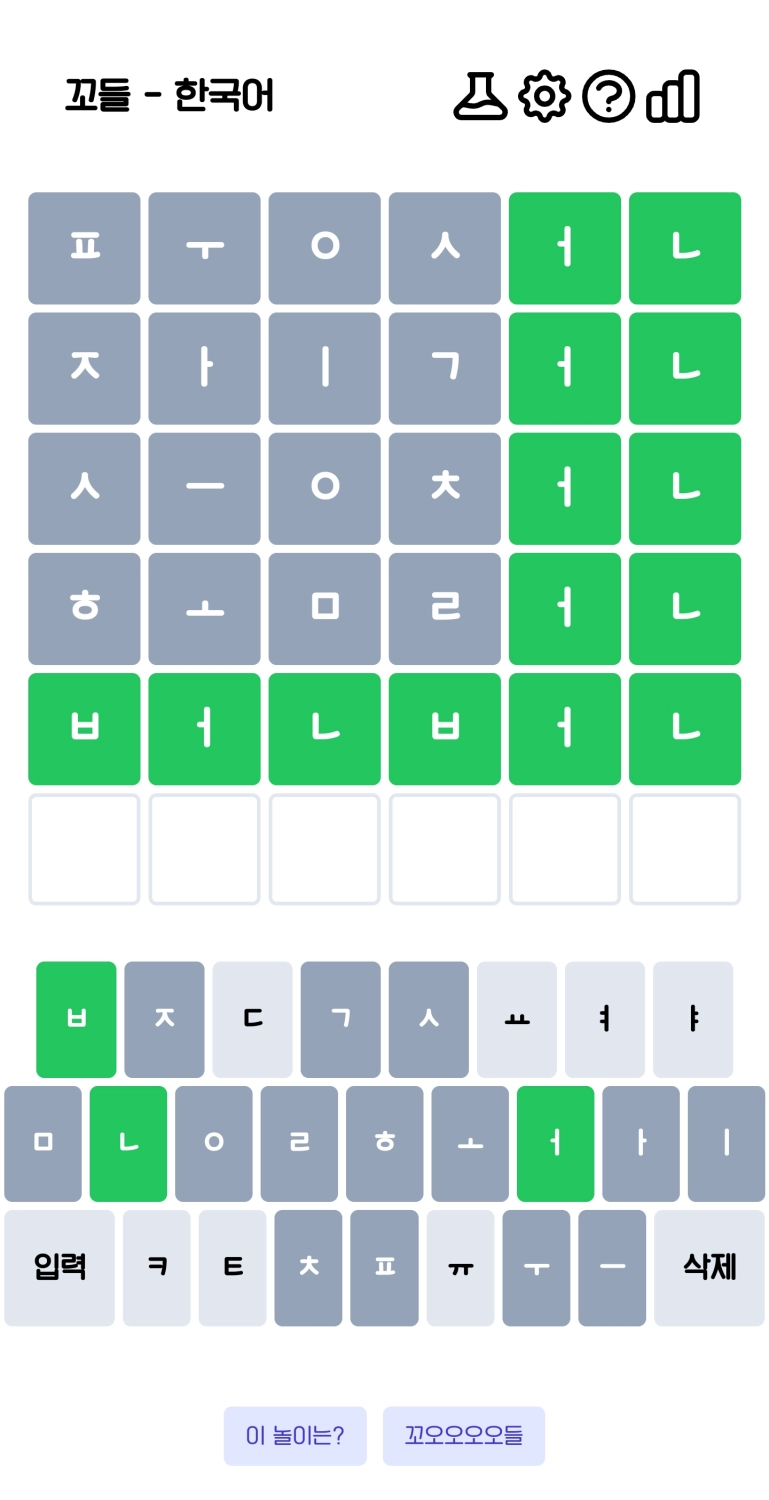This screenshot has height=1500, width=769.
Task: Type the green ㄴ key
Action: coord(128,1143)
